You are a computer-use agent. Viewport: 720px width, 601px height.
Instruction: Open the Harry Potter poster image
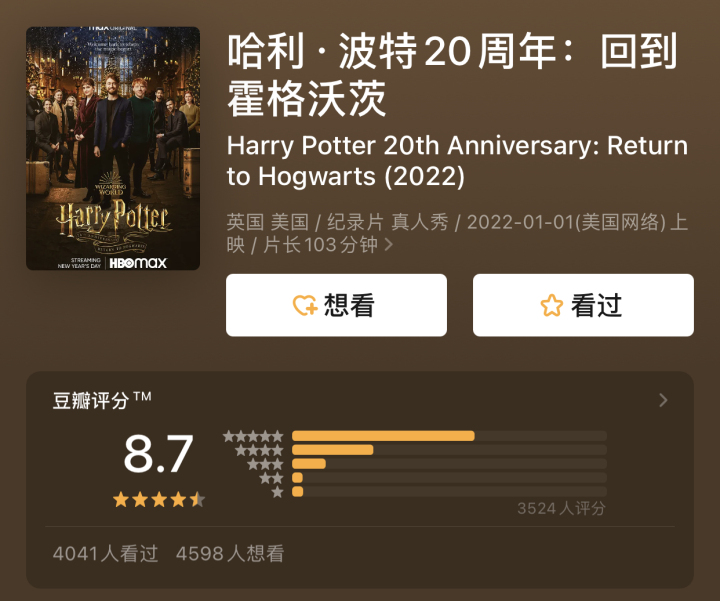(x=112, y=148)
